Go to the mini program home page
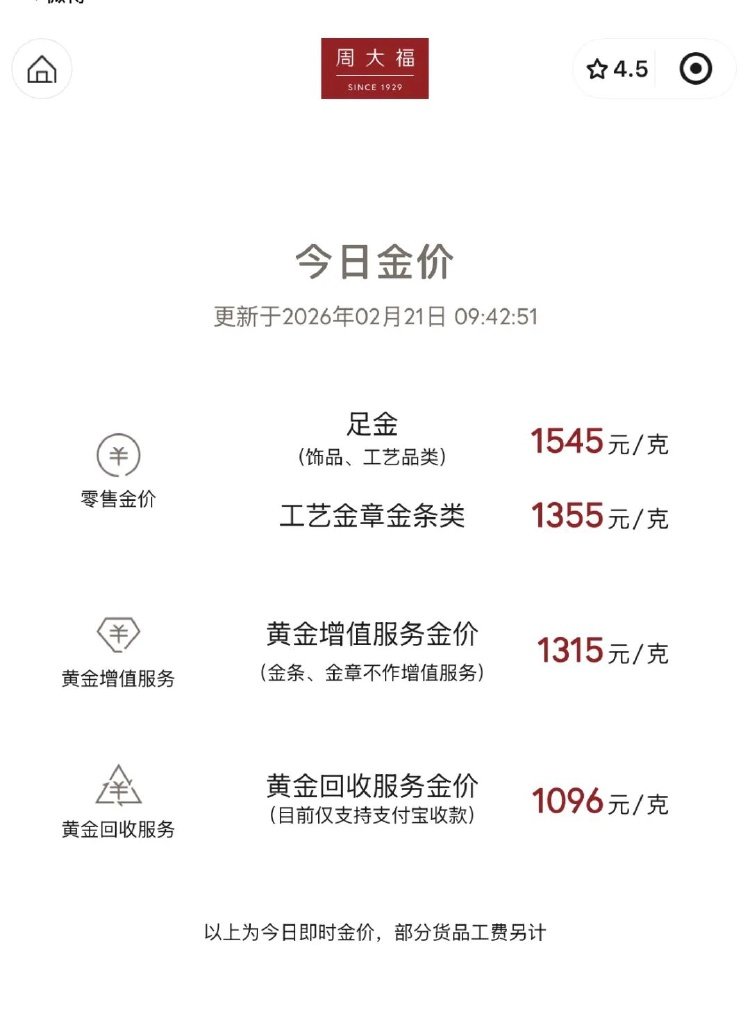This screenshot has height=1009, width=750. click(x=41, y=69)
